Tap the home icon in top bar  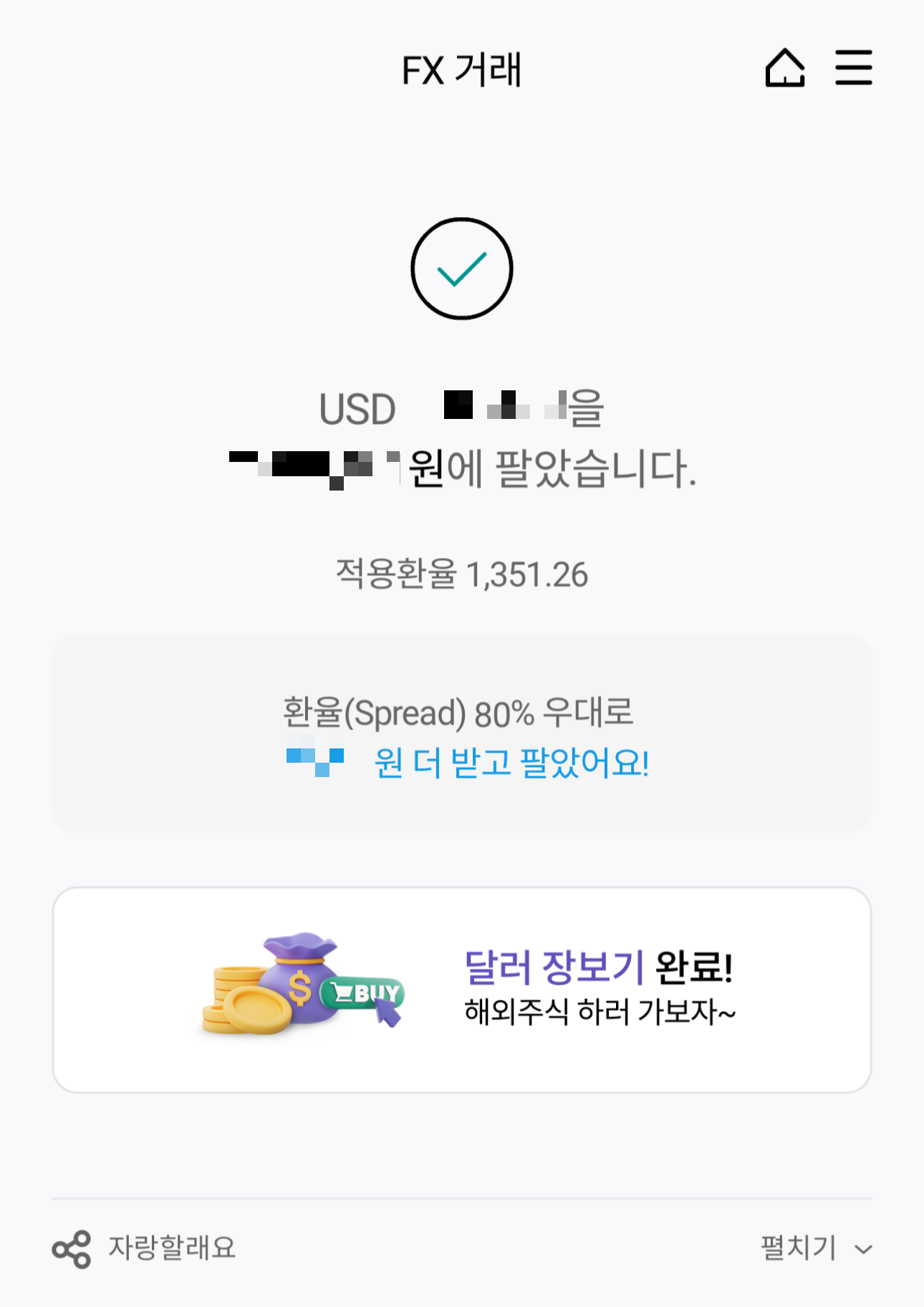tap(786, 69)
